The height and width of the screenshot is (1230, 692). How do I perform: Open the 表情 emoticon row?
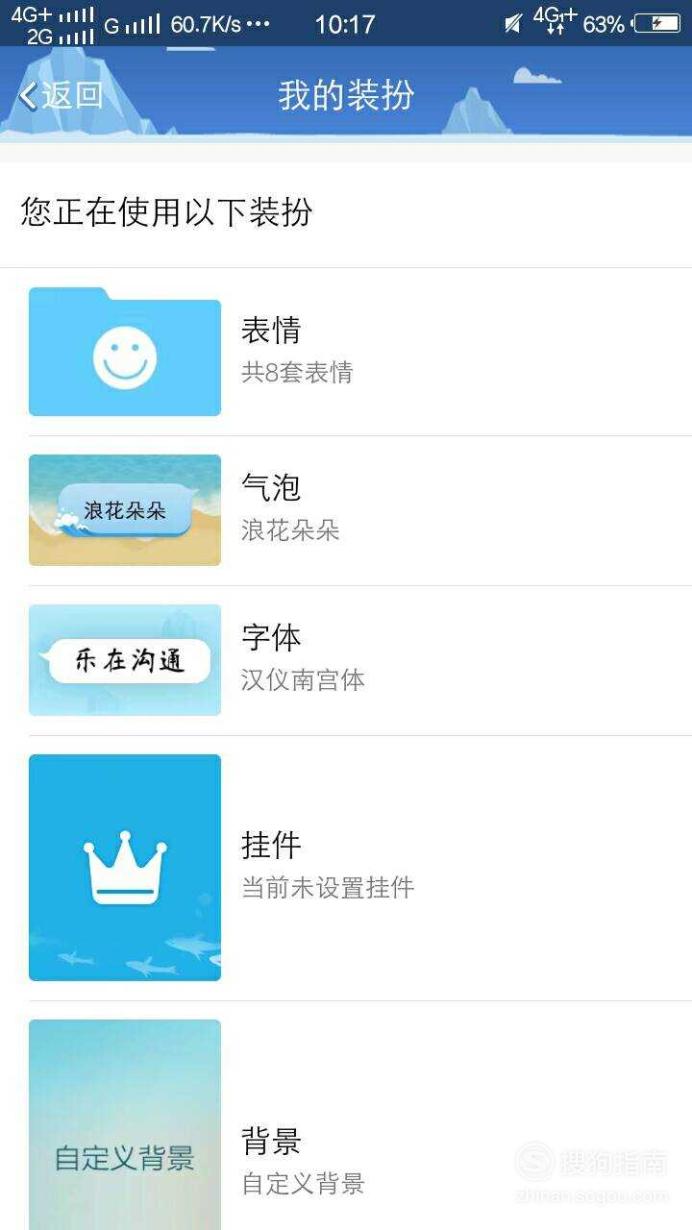346,352
